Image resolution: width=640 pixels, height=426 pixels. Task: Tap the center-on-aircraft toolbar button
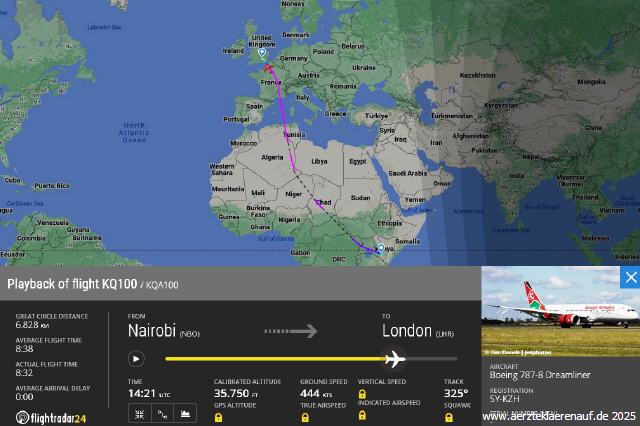click(x=138, y=413)
